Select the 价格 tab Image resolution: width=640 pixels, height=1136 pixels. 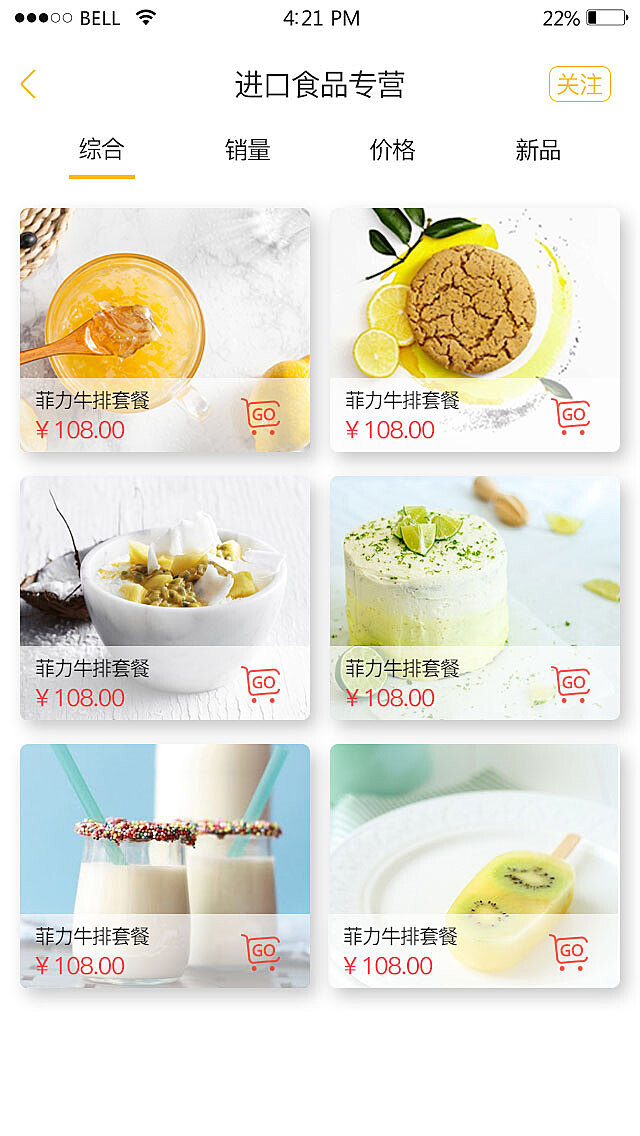click(392, 150)
